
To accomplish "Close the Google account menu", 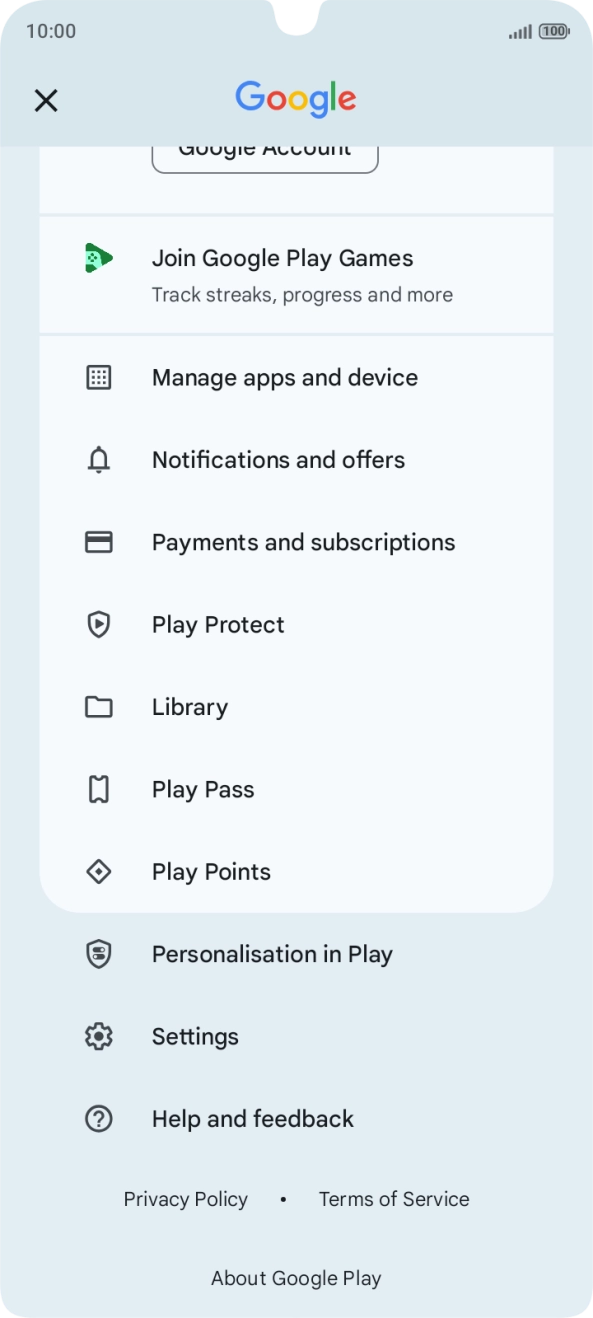I will coord(46,100).
